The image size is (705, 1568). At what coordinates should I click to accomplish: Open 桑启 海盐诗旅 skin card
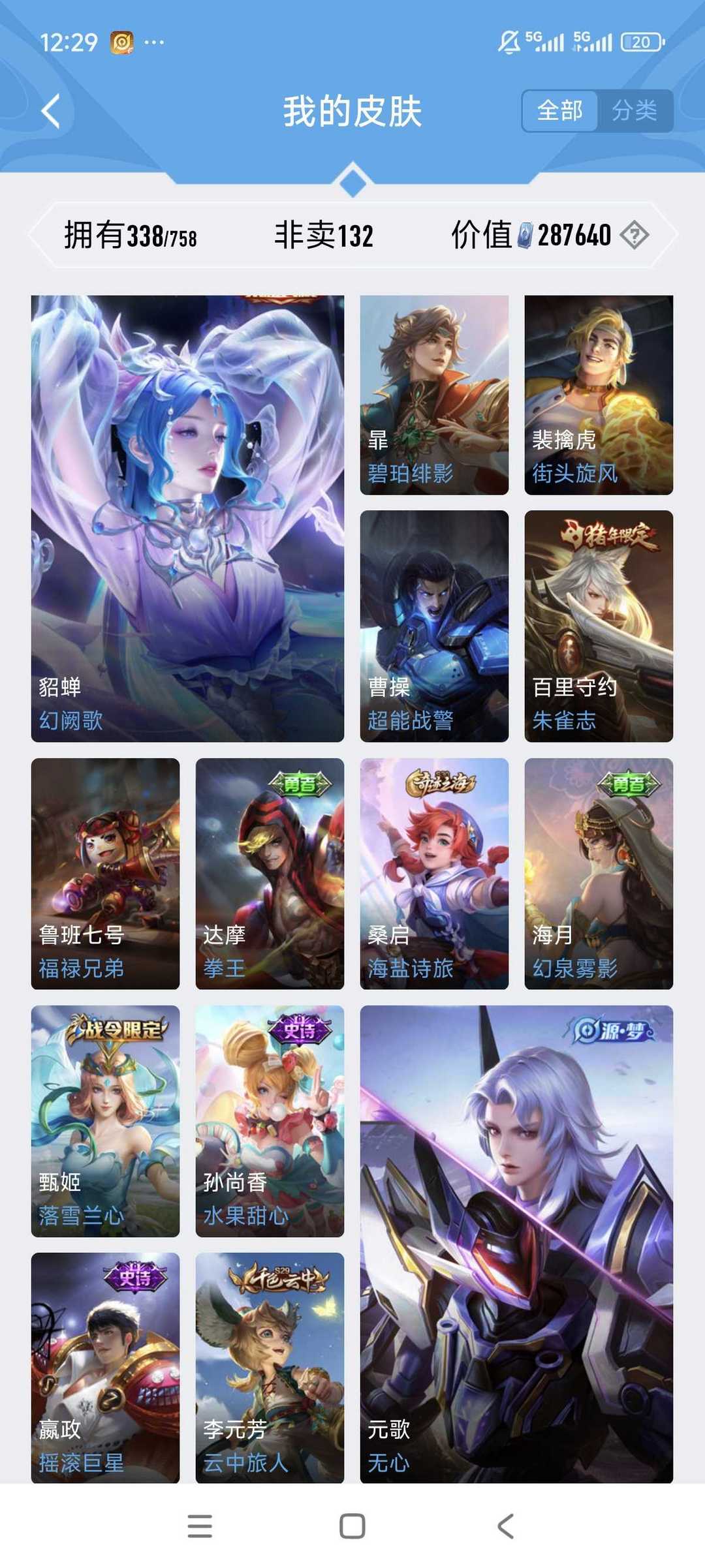pos(434,873)
